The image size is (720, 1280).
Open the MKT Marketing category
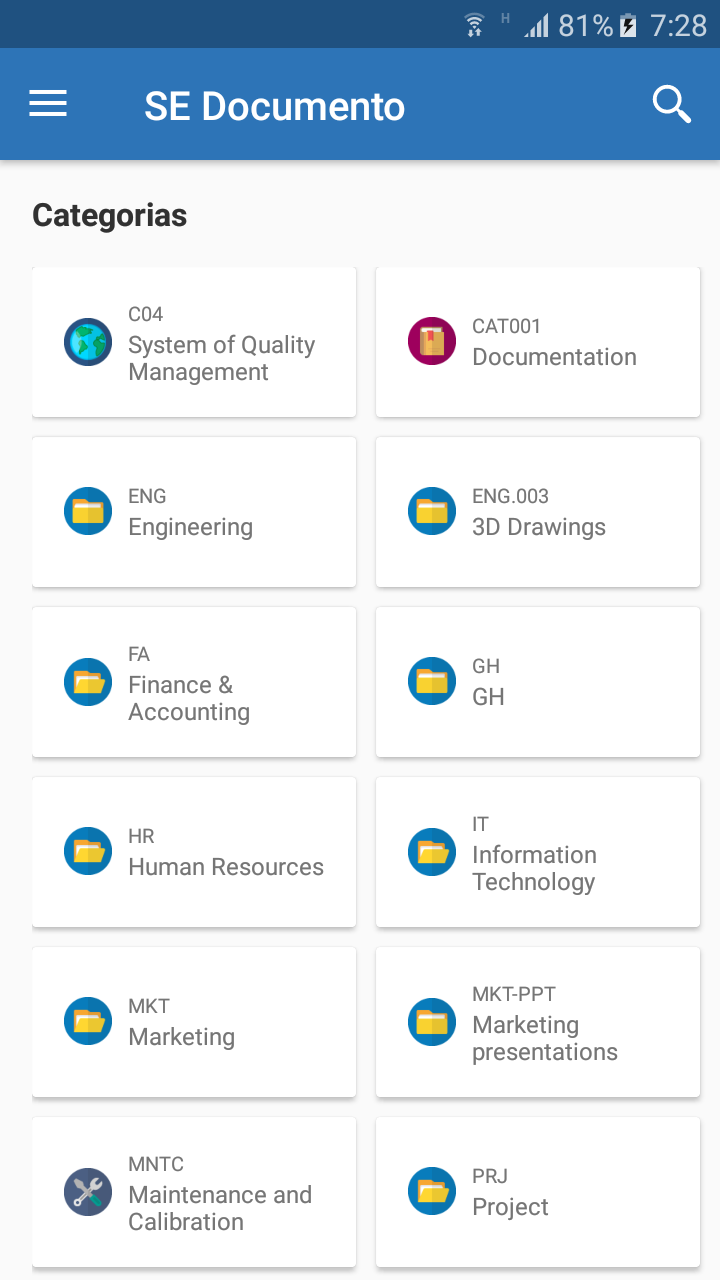[x=194, y=1022]
